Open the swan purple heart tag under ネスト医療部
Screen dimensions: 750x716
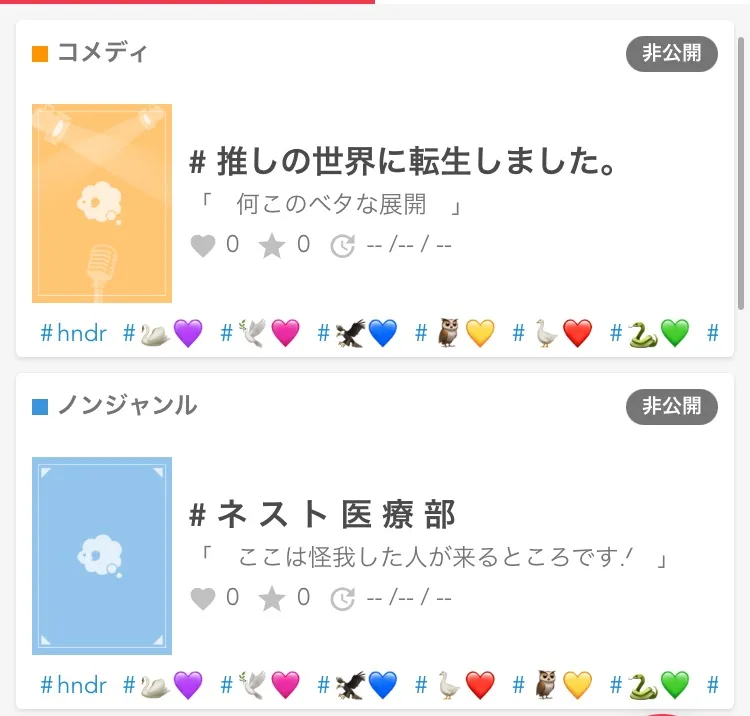[163, 686]
